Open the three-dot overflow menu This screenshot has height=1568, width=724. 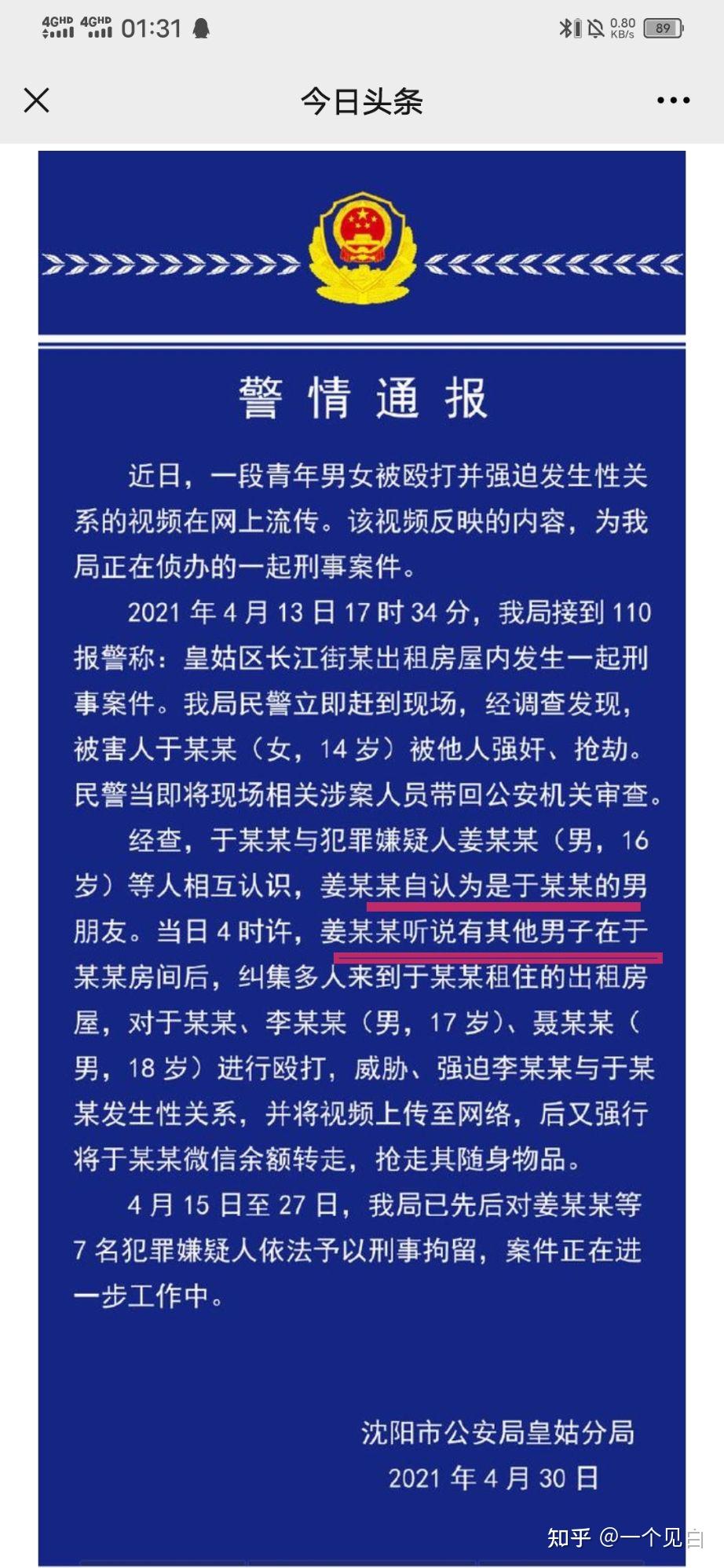(x=673, y=101)
